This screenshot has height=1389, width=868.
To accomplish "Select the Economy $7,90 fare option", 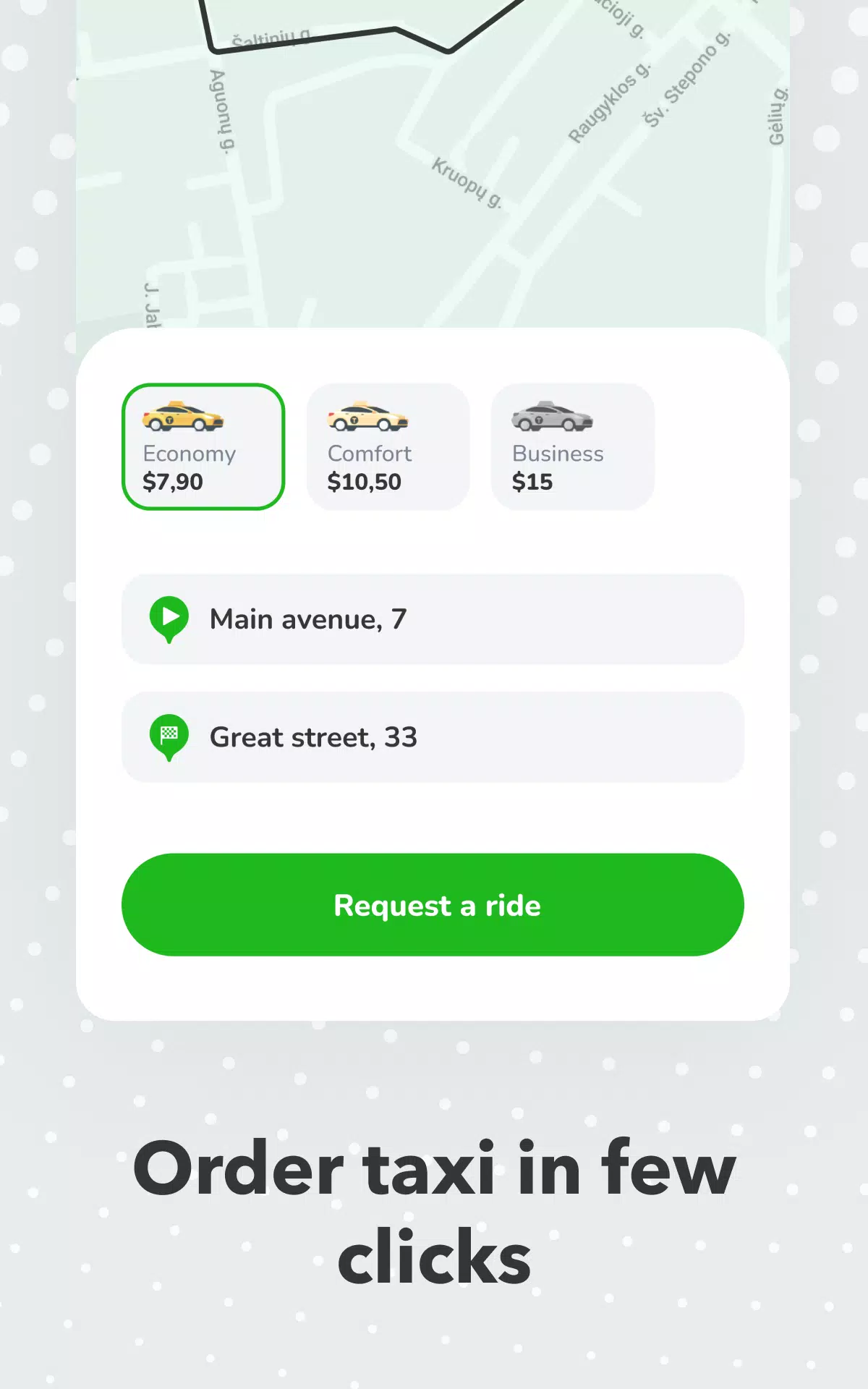I will 203,446.
